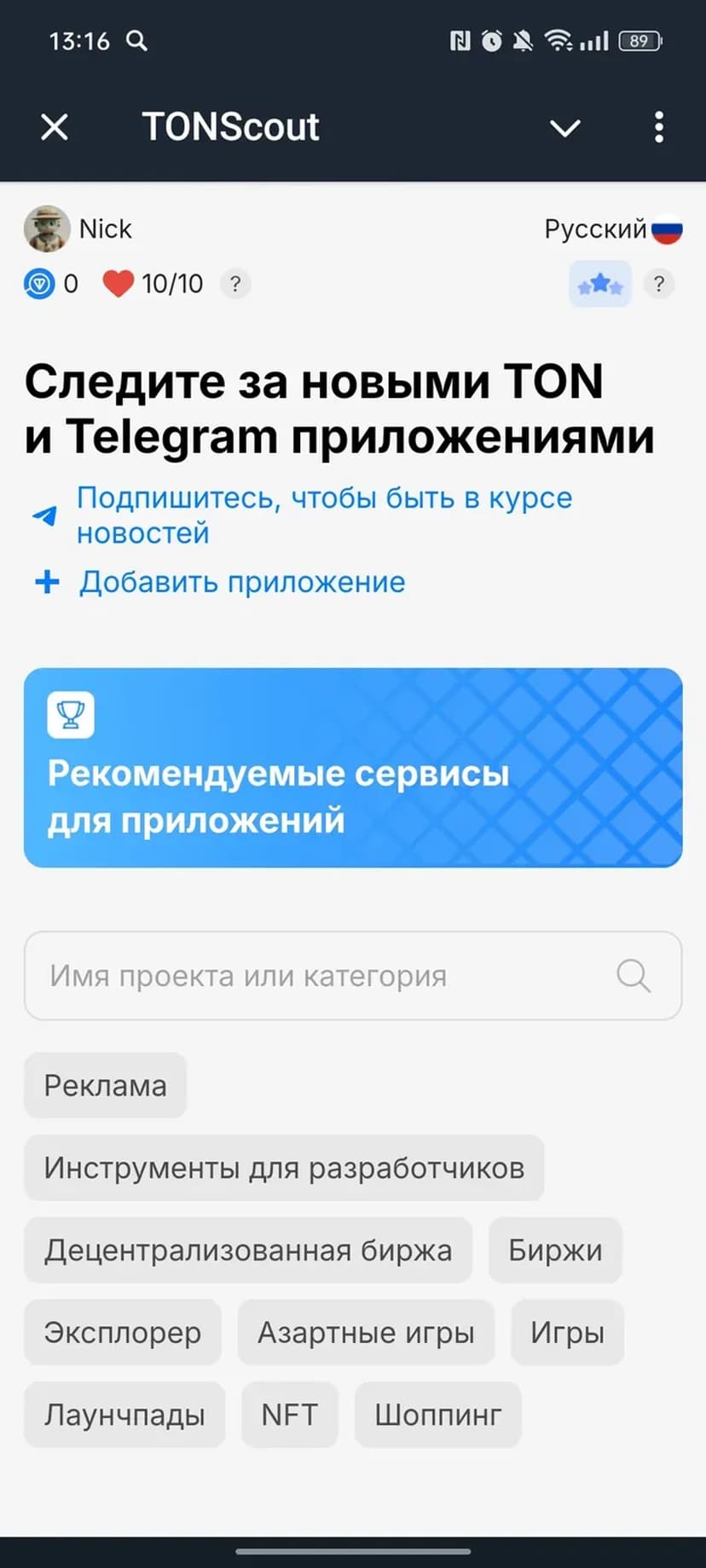The image size is (706, 1568).
Task: Open the three-dot overflow menu
Action: tap(658, 128)
